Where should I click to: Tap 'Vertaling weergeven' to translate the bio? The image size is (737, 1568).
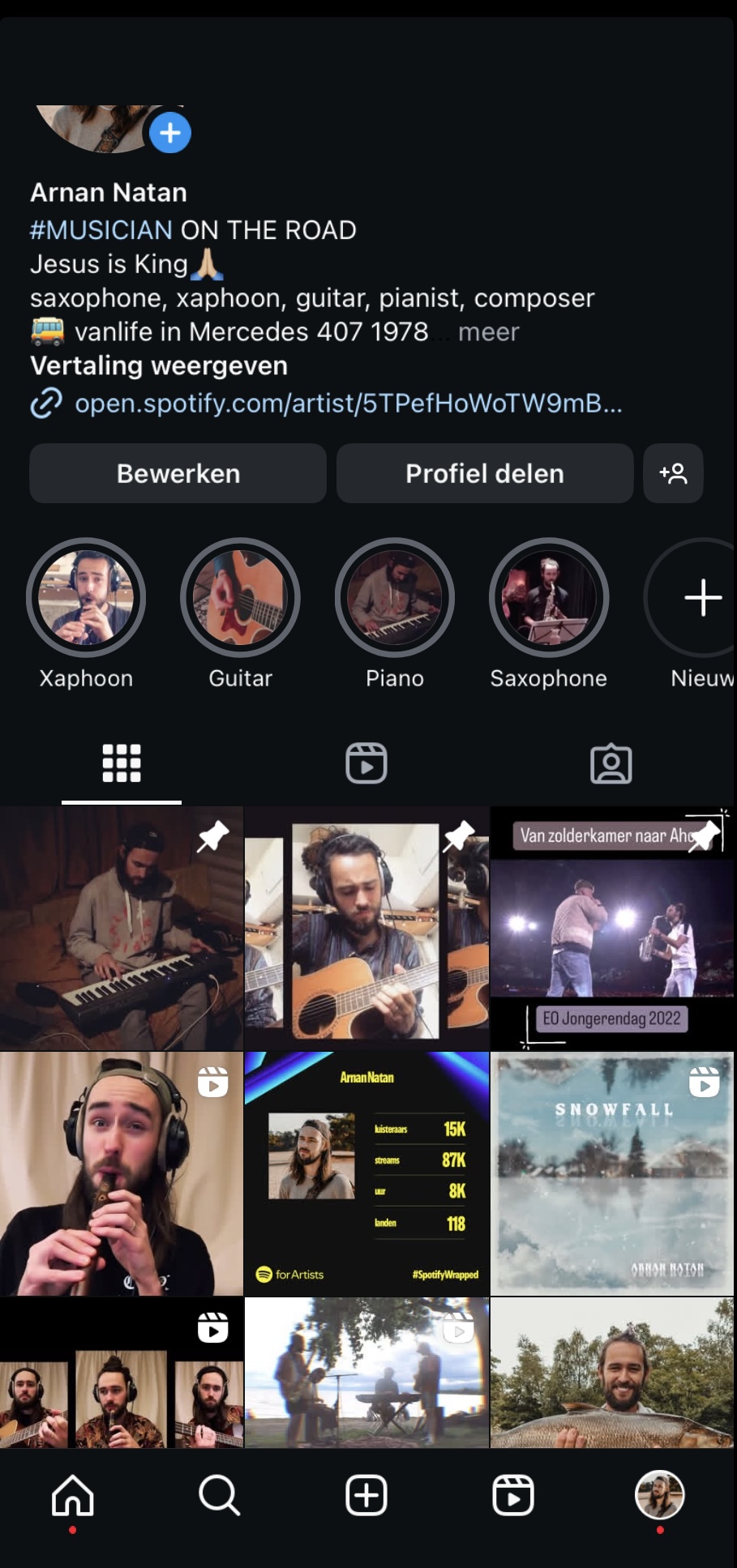coord(159,366)
